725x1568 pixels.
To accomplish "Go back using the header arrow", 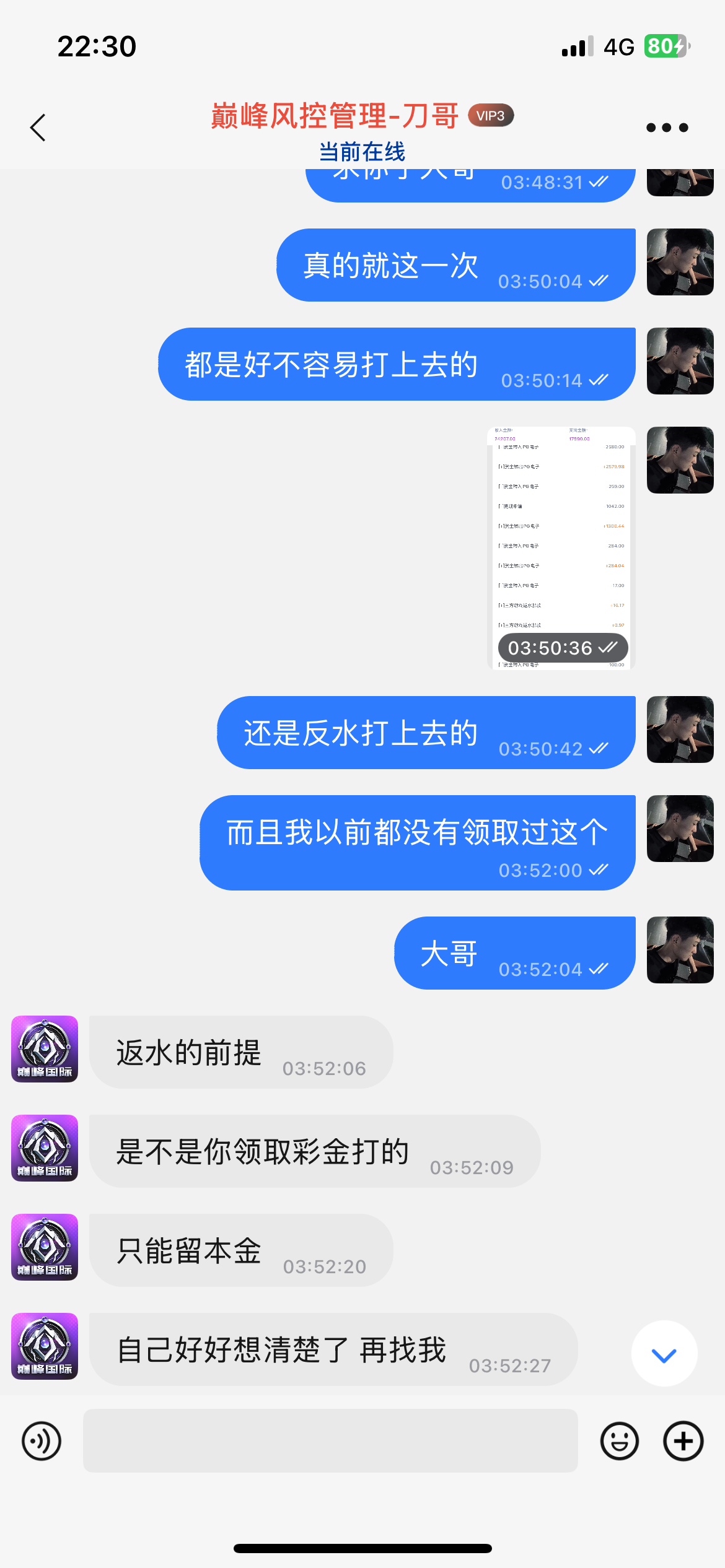I will point(38,128).
